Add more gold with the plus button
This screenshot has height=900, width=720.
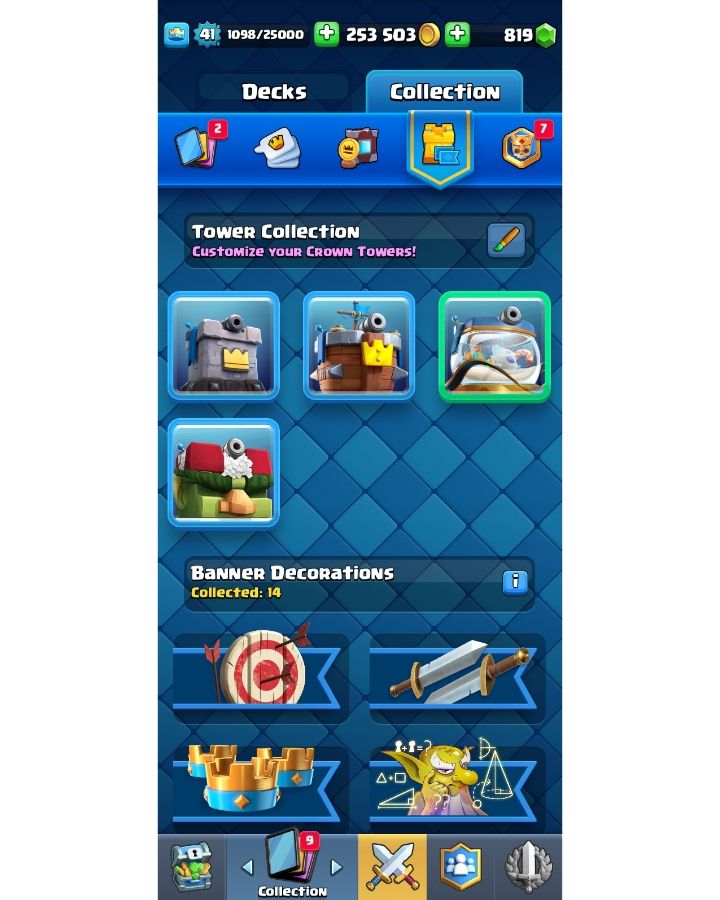pyautogui.click(x=327, y=34)
